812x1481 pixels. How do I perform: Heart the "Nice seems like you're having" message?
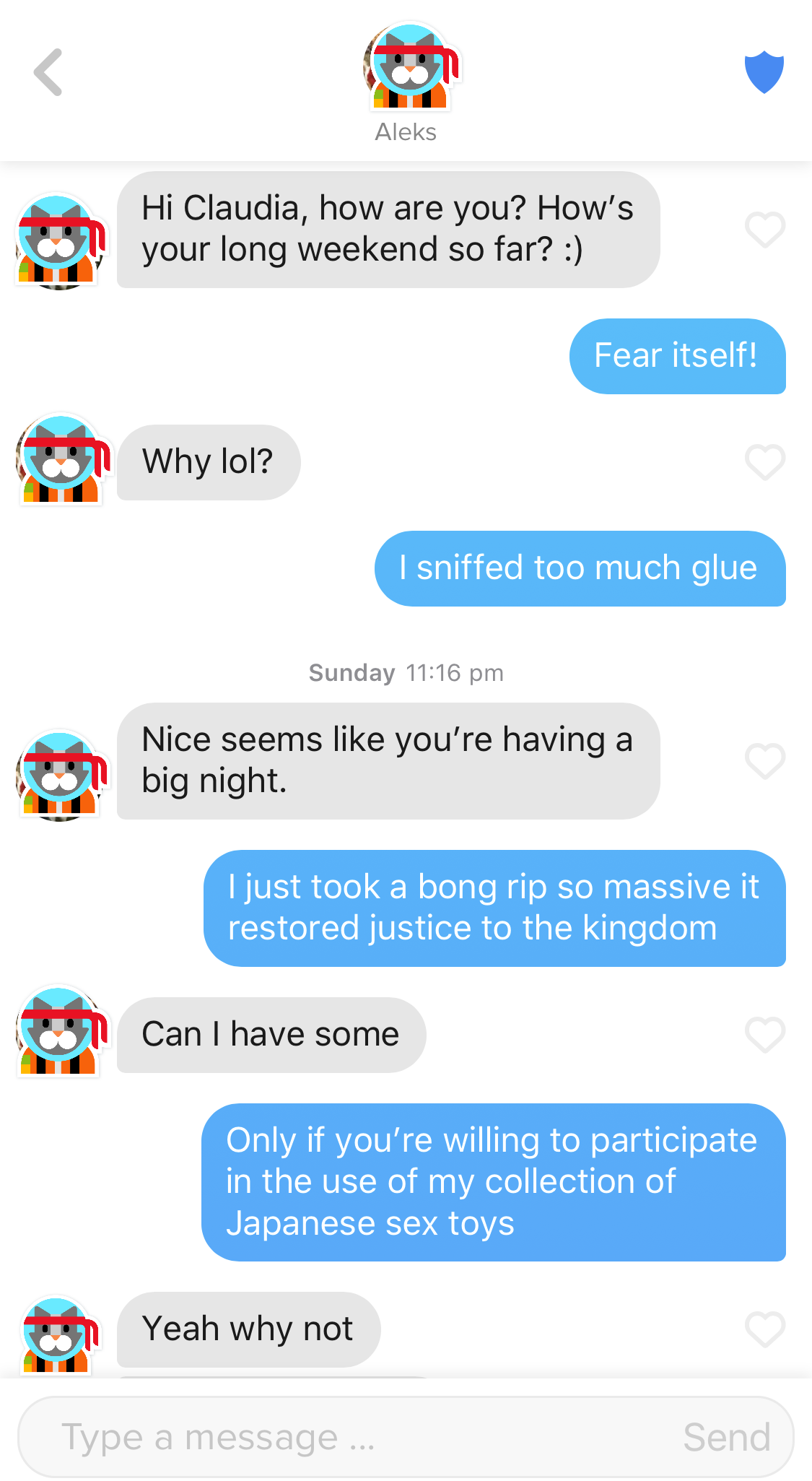(764, 761)
